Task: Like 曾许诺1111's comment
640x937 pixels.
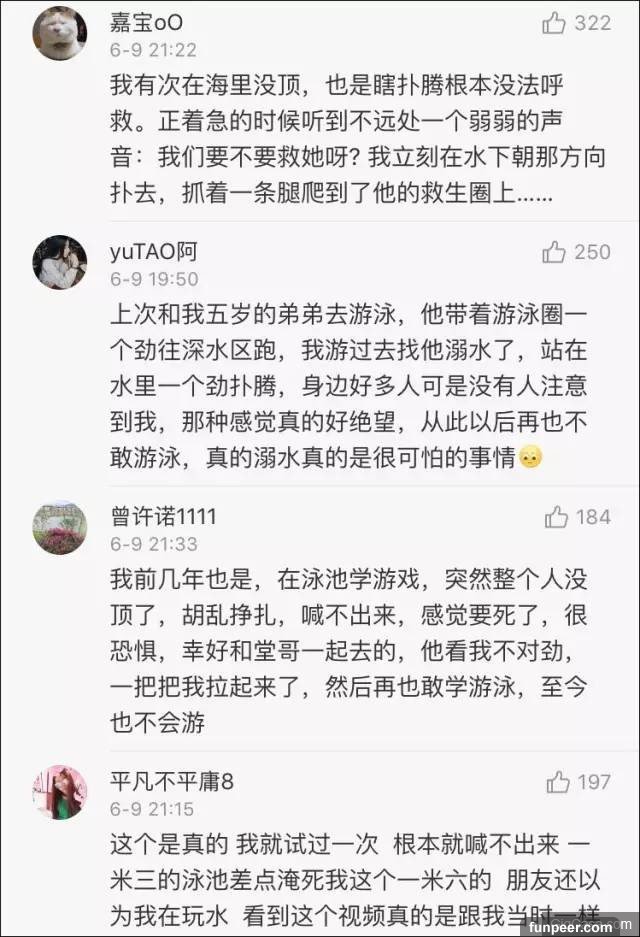Action: (556, 517)
